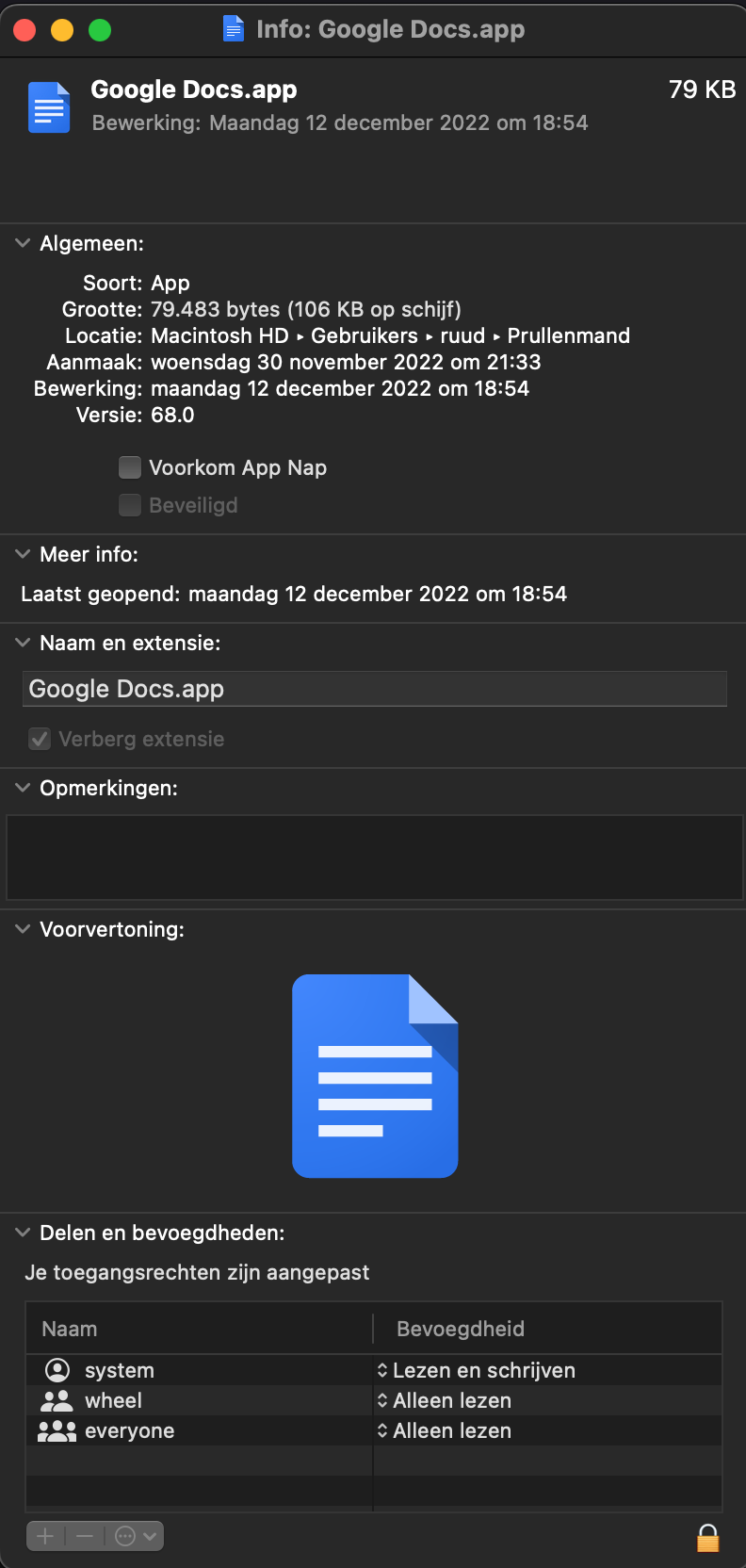746x1568 pixels.
Task: Click the green zoom window button
Action: pyautogui.click(x=100, y=30)
